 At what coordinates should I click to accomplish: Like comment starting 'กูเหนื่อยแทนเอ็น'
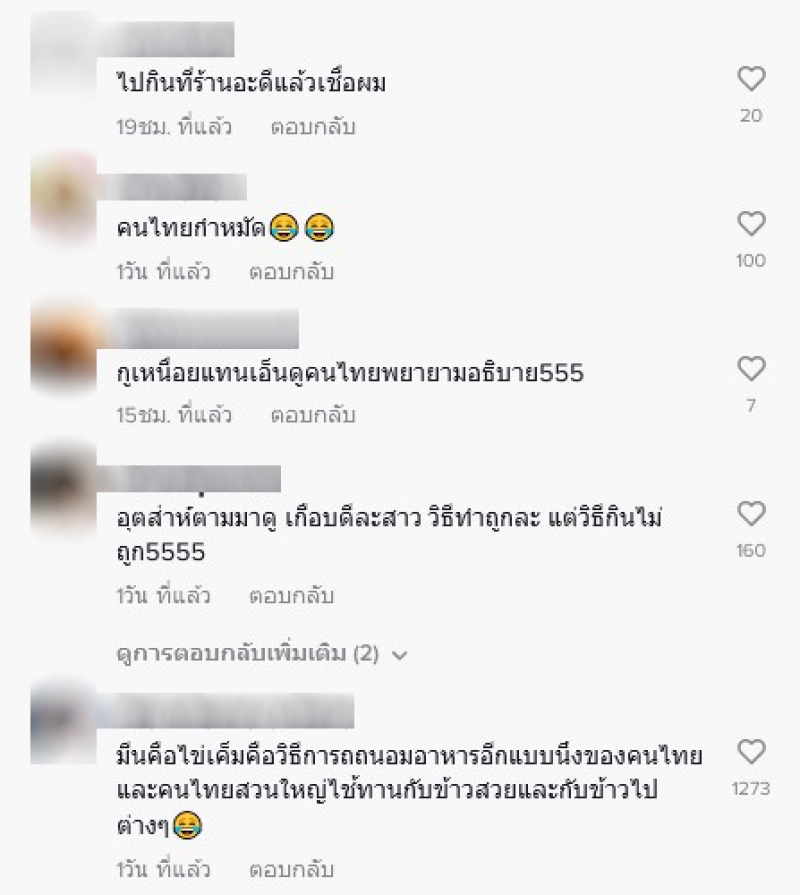(x=751, y=369)
